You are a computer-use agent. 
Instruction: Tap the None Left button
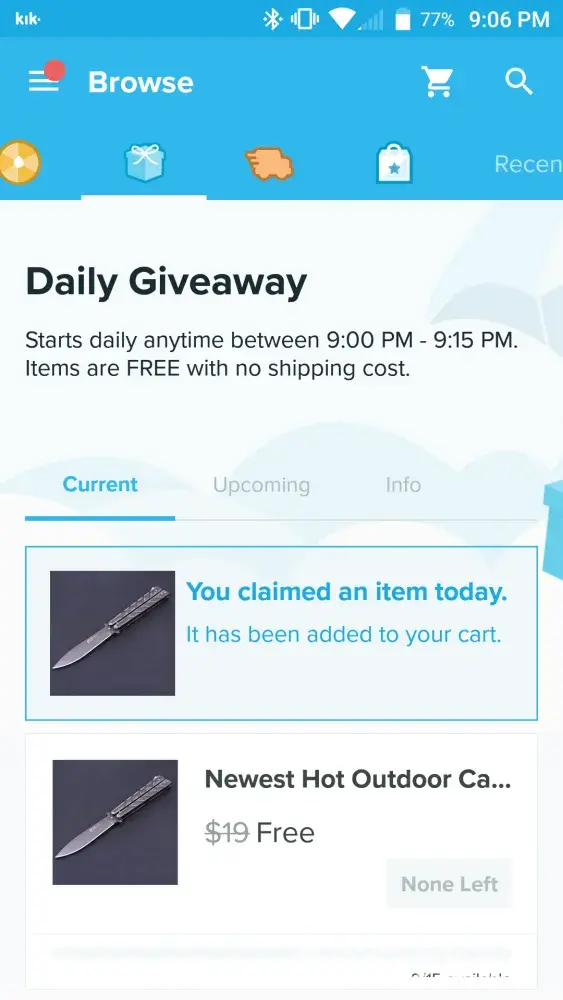450,883
